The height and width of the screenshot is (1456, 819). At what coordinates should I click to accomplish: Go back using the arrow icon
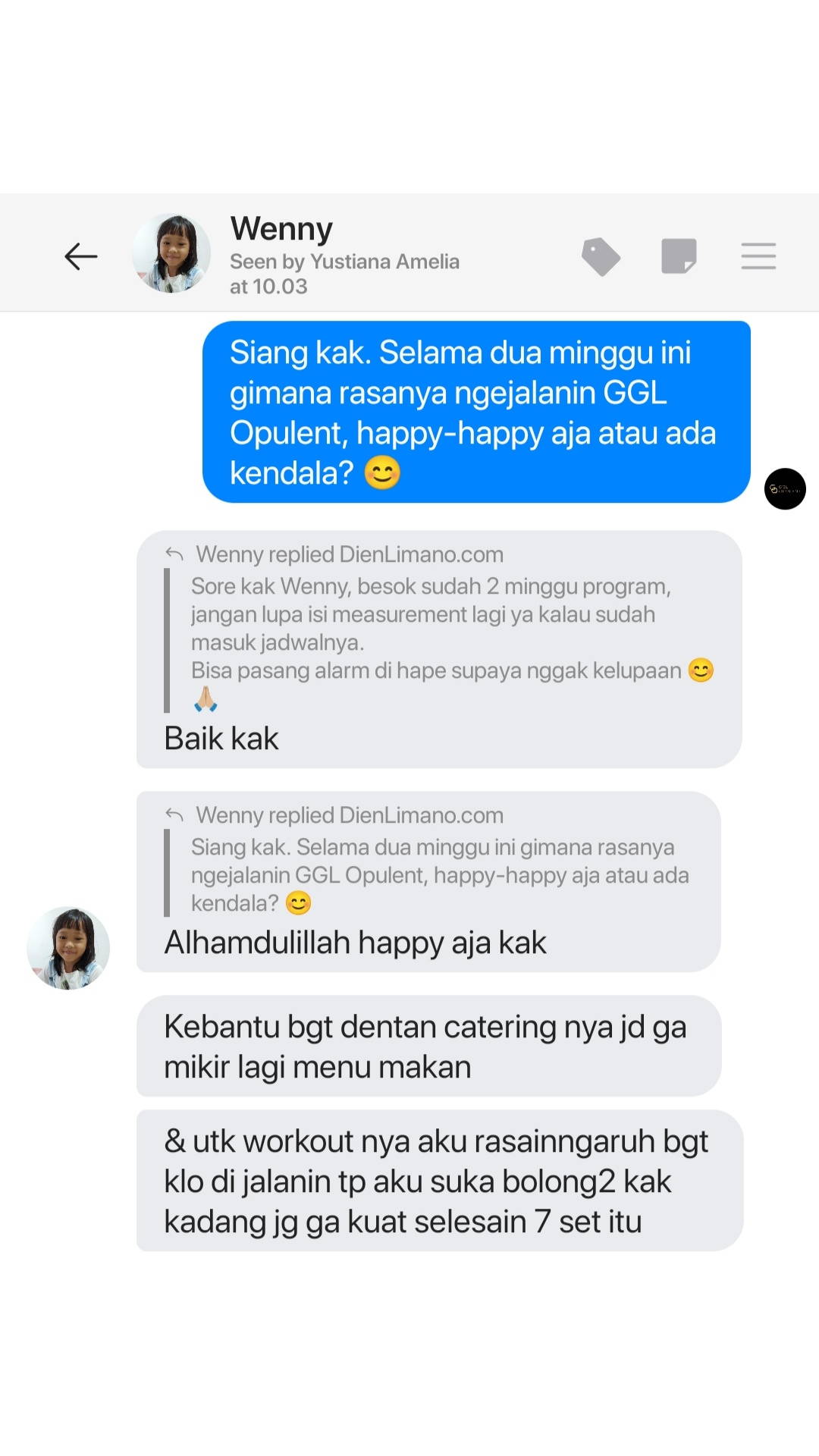click(x=81, y=256)
